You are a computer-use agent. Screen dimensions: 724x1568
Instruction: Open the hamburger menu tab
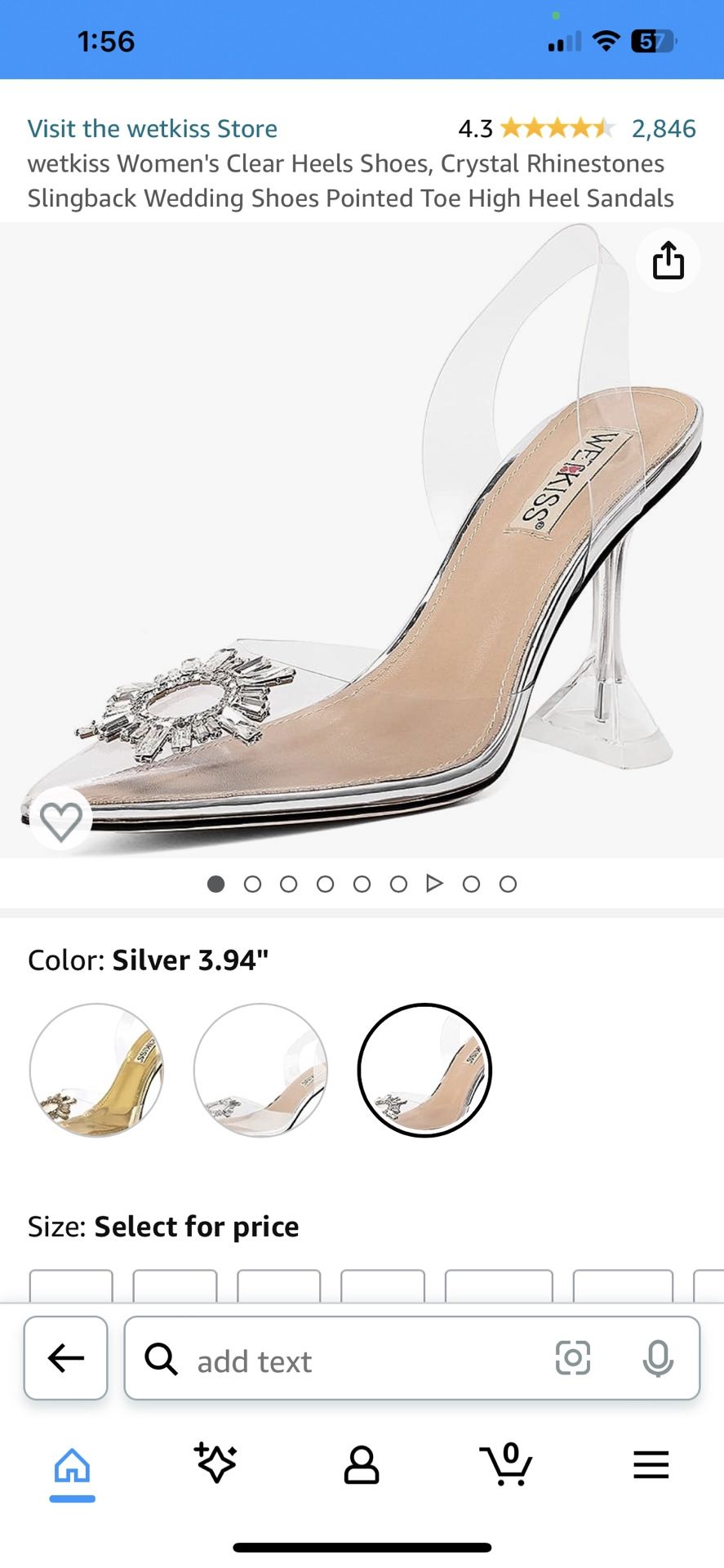coord(651,1465)
